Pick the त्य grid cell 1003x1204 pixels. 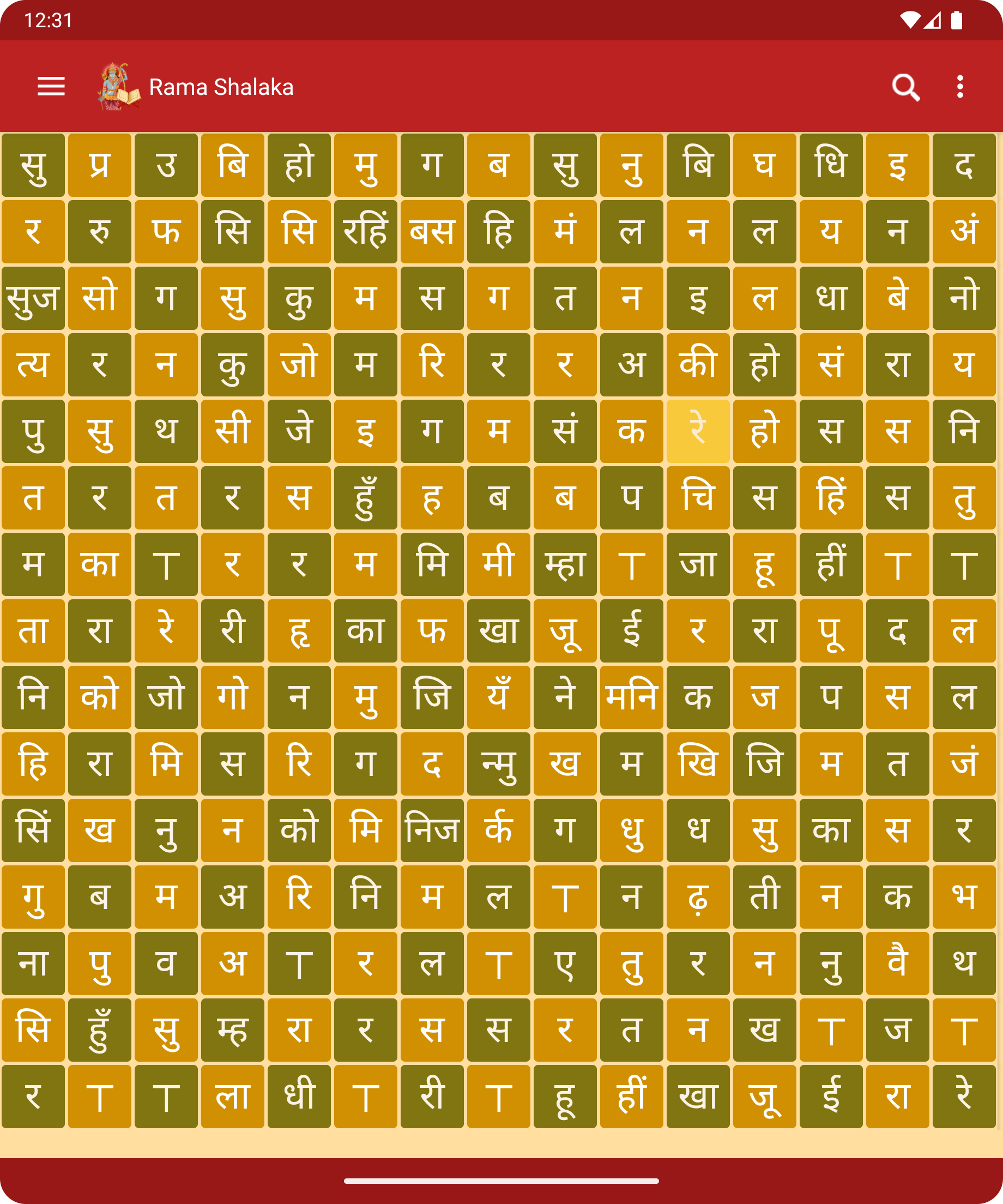click(x=33, y=365)
